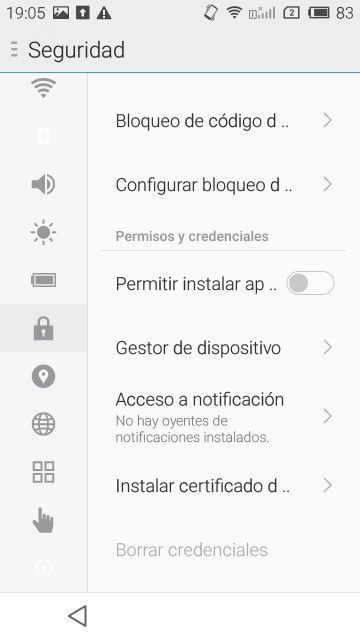360x640 pixels.
Task: Open battery settings in sidebar
Action: pyautogui.click(x=43, y=280)
